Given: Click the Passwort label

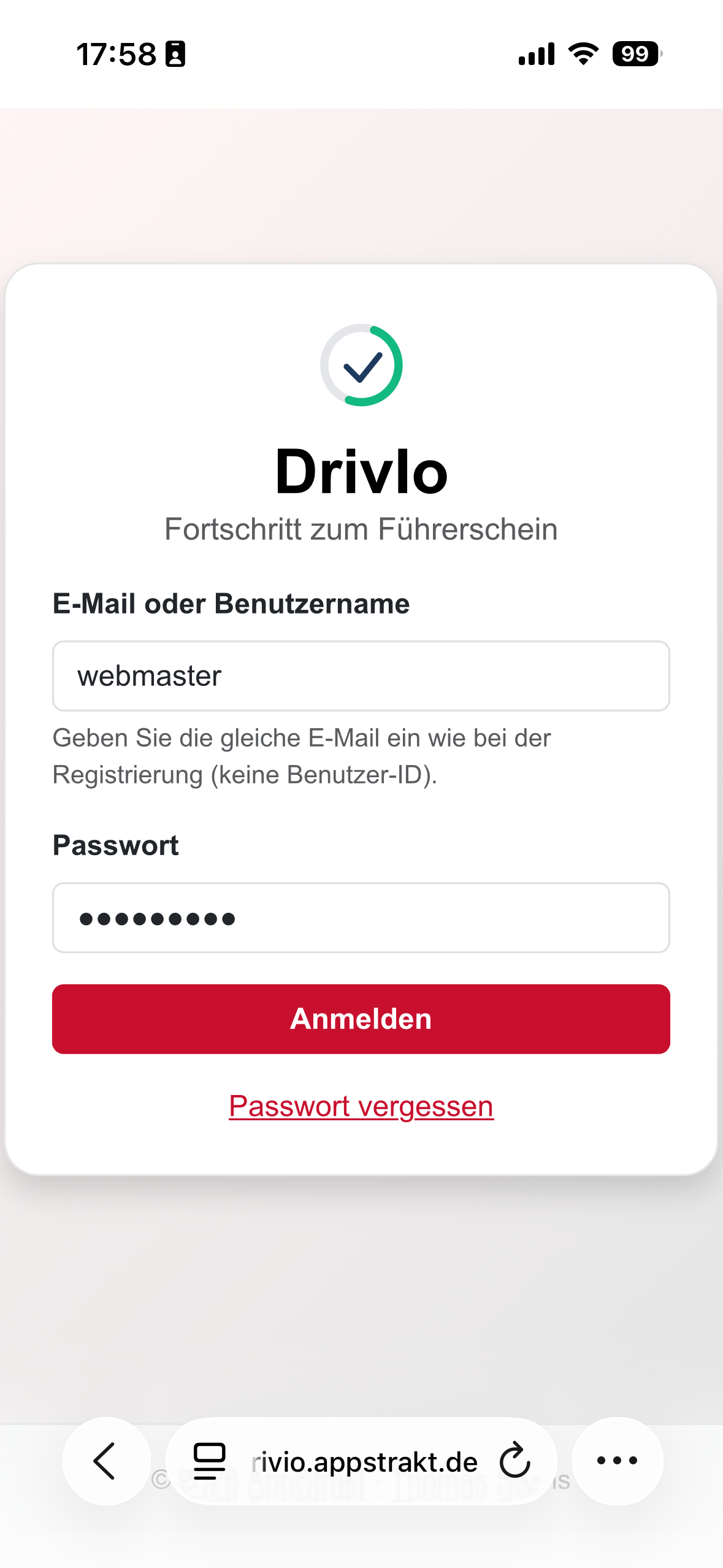Looking at the screenshot, I should click(x=115, y=845).
